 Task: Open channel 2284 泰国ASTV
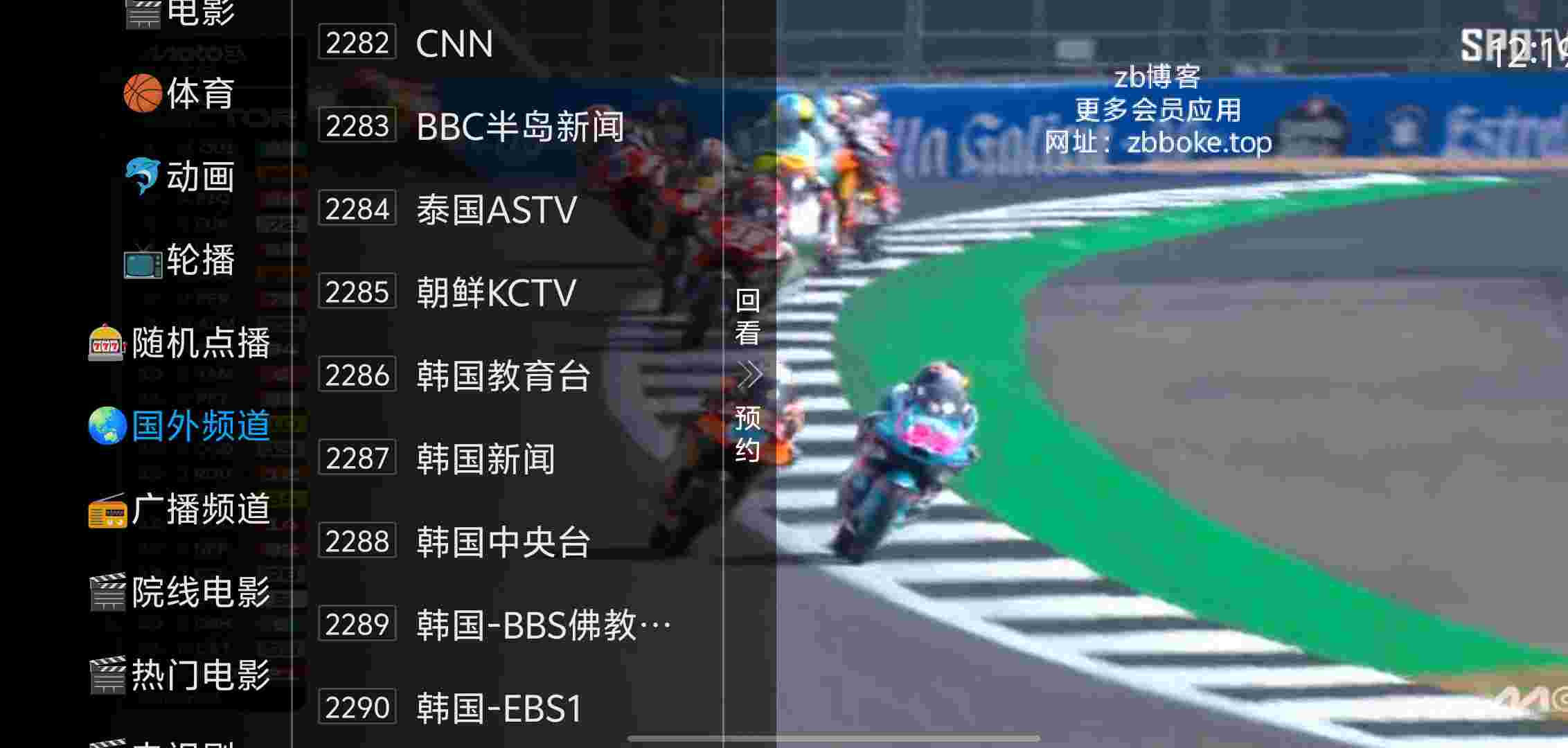point(496,210)
